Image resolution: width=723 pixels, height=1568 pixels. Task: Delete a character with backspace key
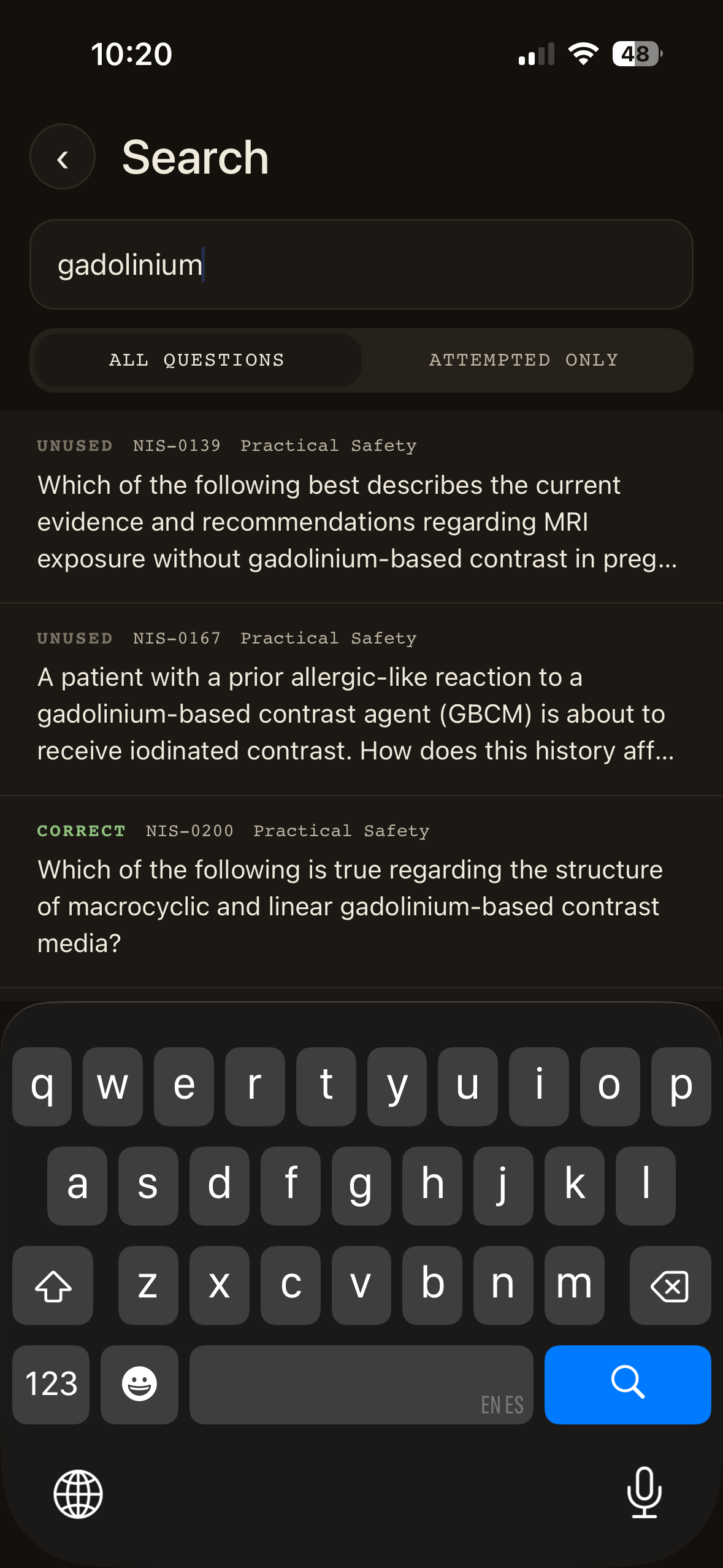pos(670,1285)
